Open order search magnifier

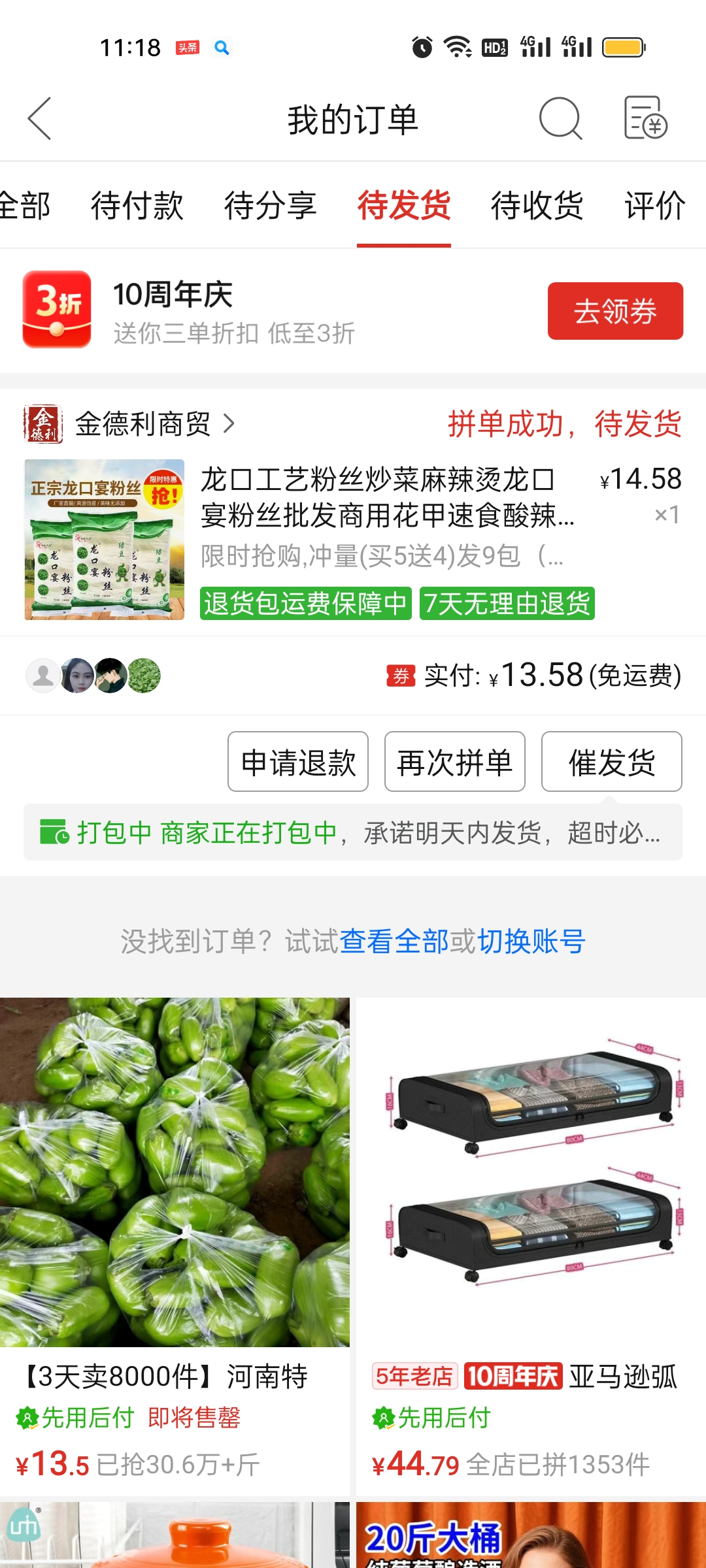click(560, 119)
